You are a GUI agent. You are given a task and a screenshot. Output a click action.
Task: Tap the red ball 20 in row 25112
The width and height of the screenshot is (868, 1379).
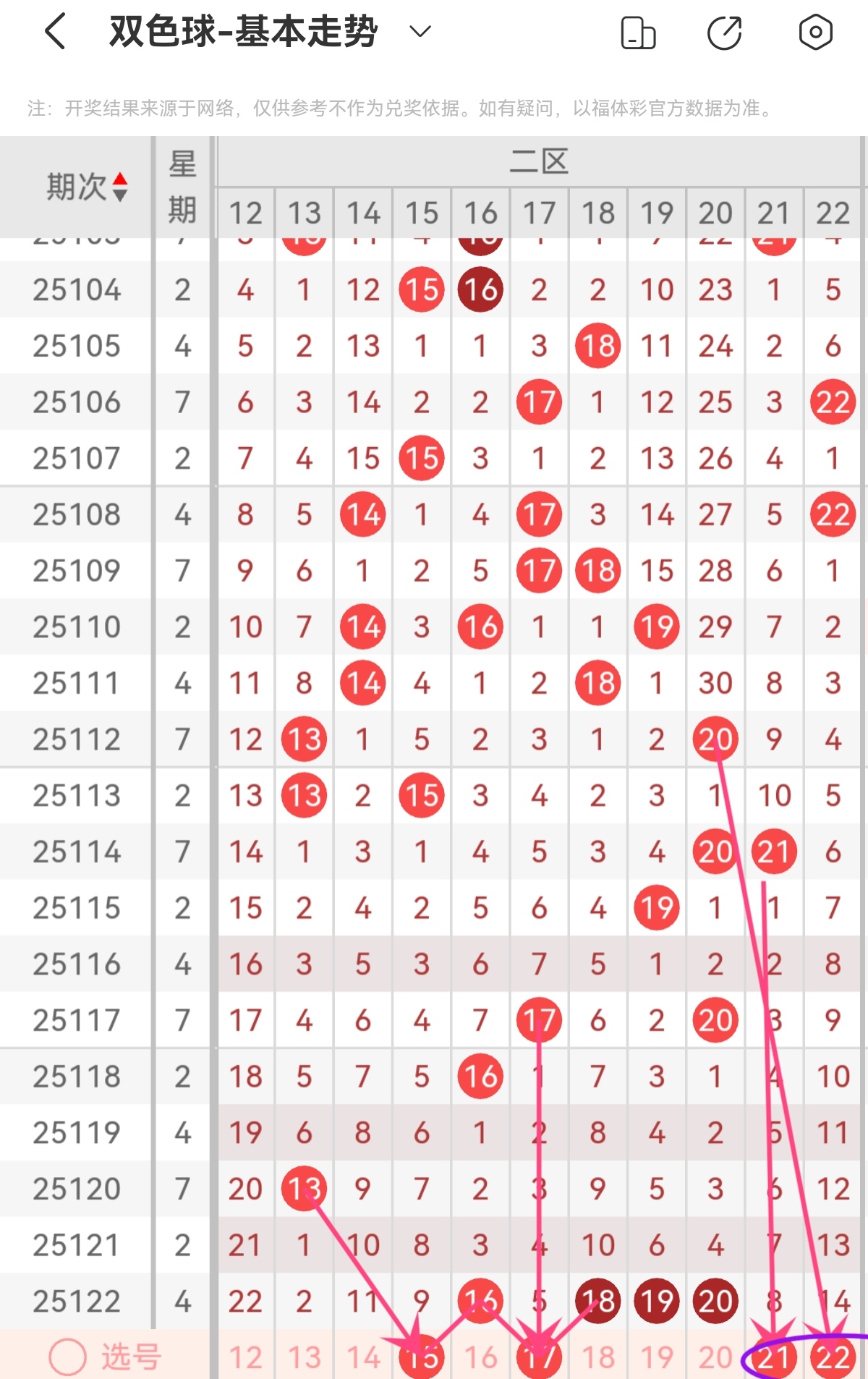pyautogui.click(x=714, y=739)
